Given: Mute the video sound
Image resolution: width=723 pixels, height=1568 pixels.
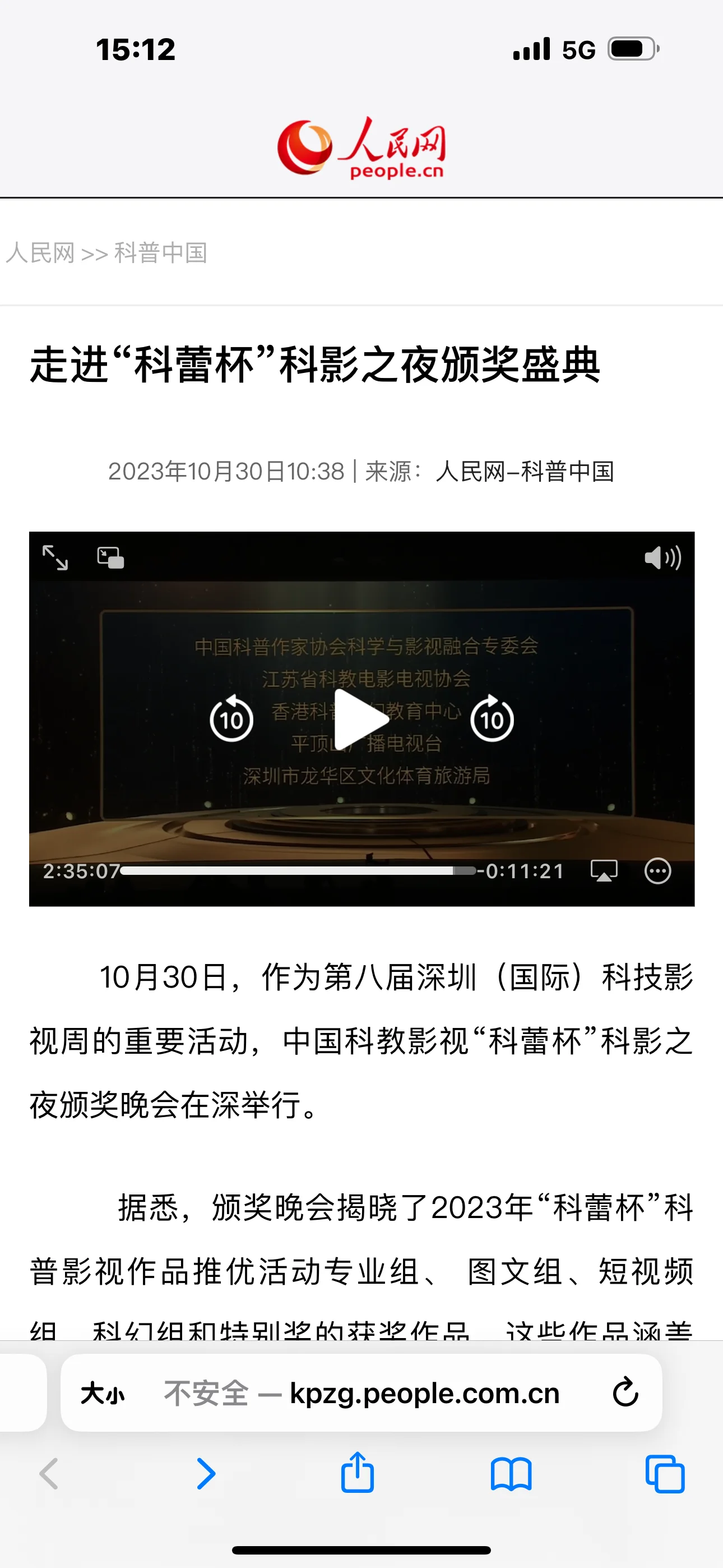Looking at the screenshot, I should pyautogui.click(x=662, y=557).
